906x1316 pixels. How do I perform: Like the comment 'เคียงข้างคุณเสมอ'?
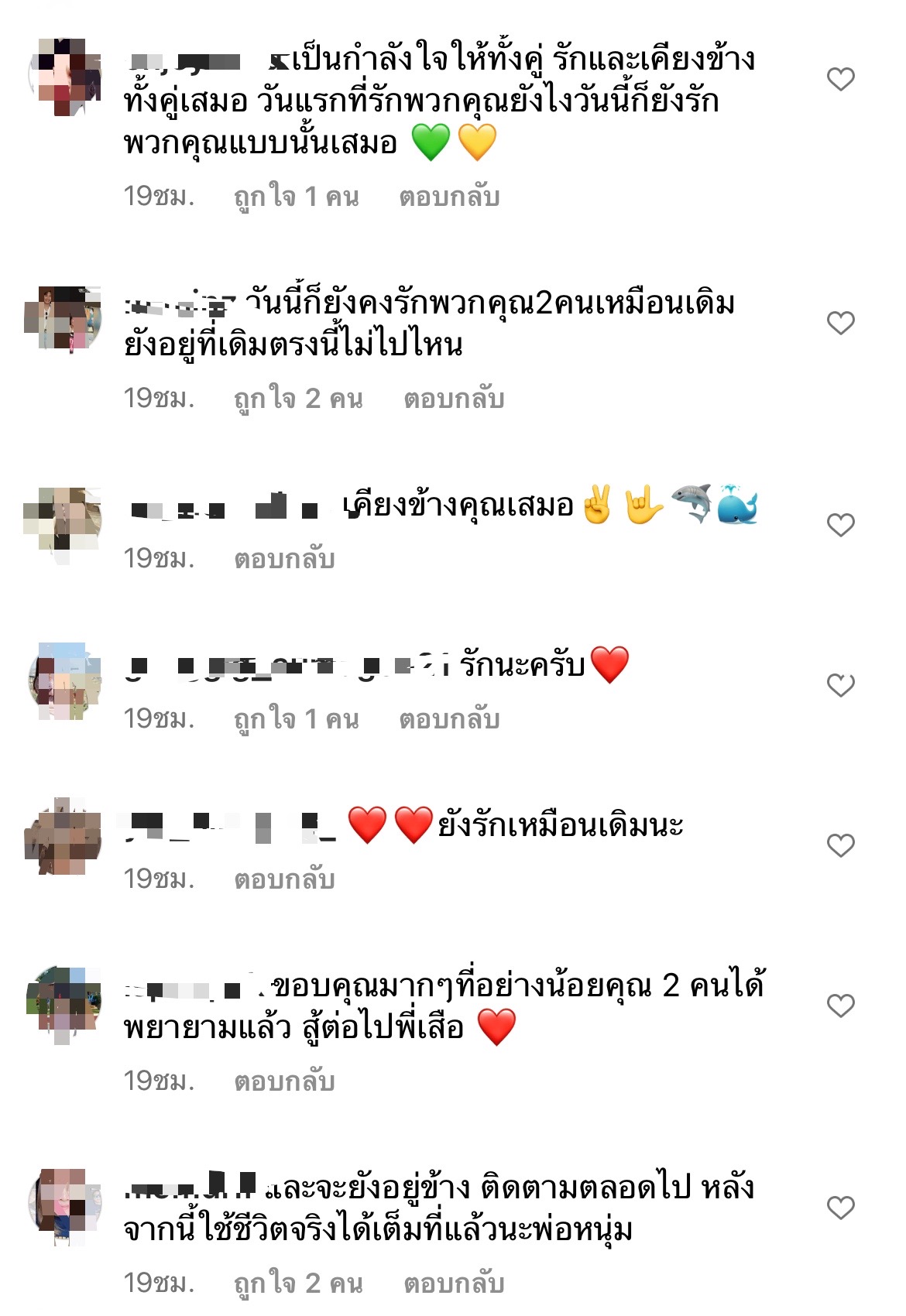point(840,525)
